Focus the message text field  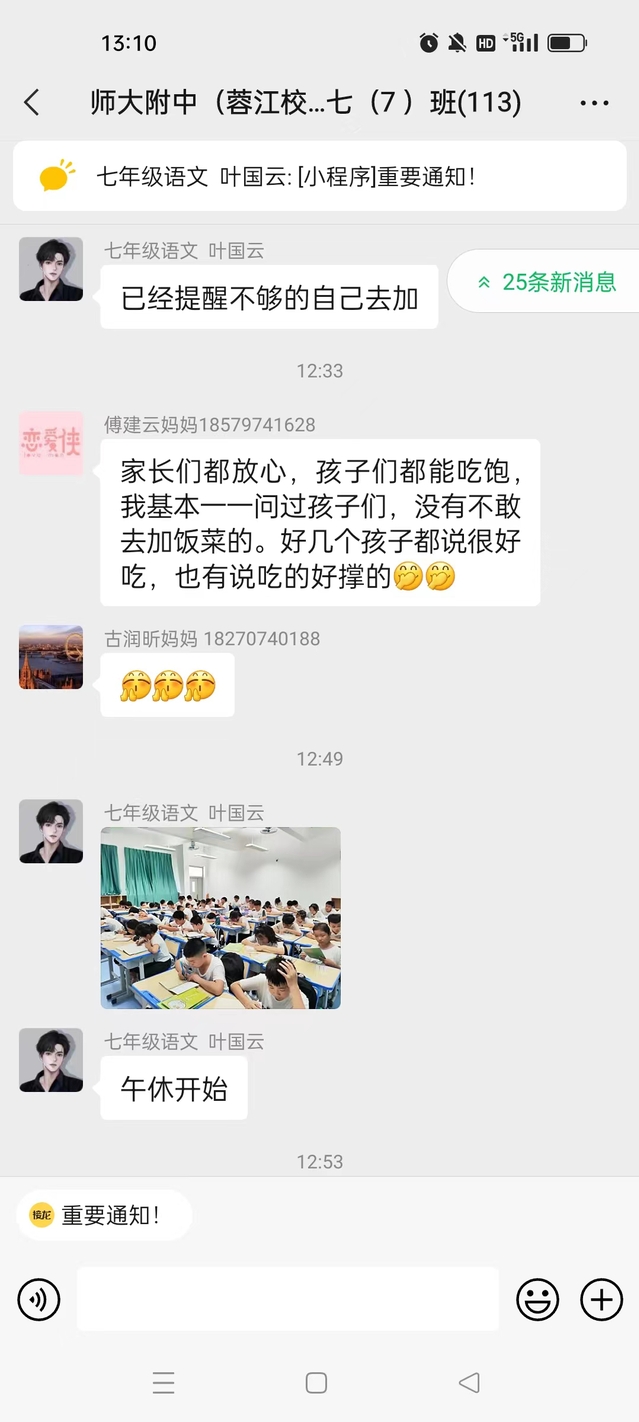287,1299
